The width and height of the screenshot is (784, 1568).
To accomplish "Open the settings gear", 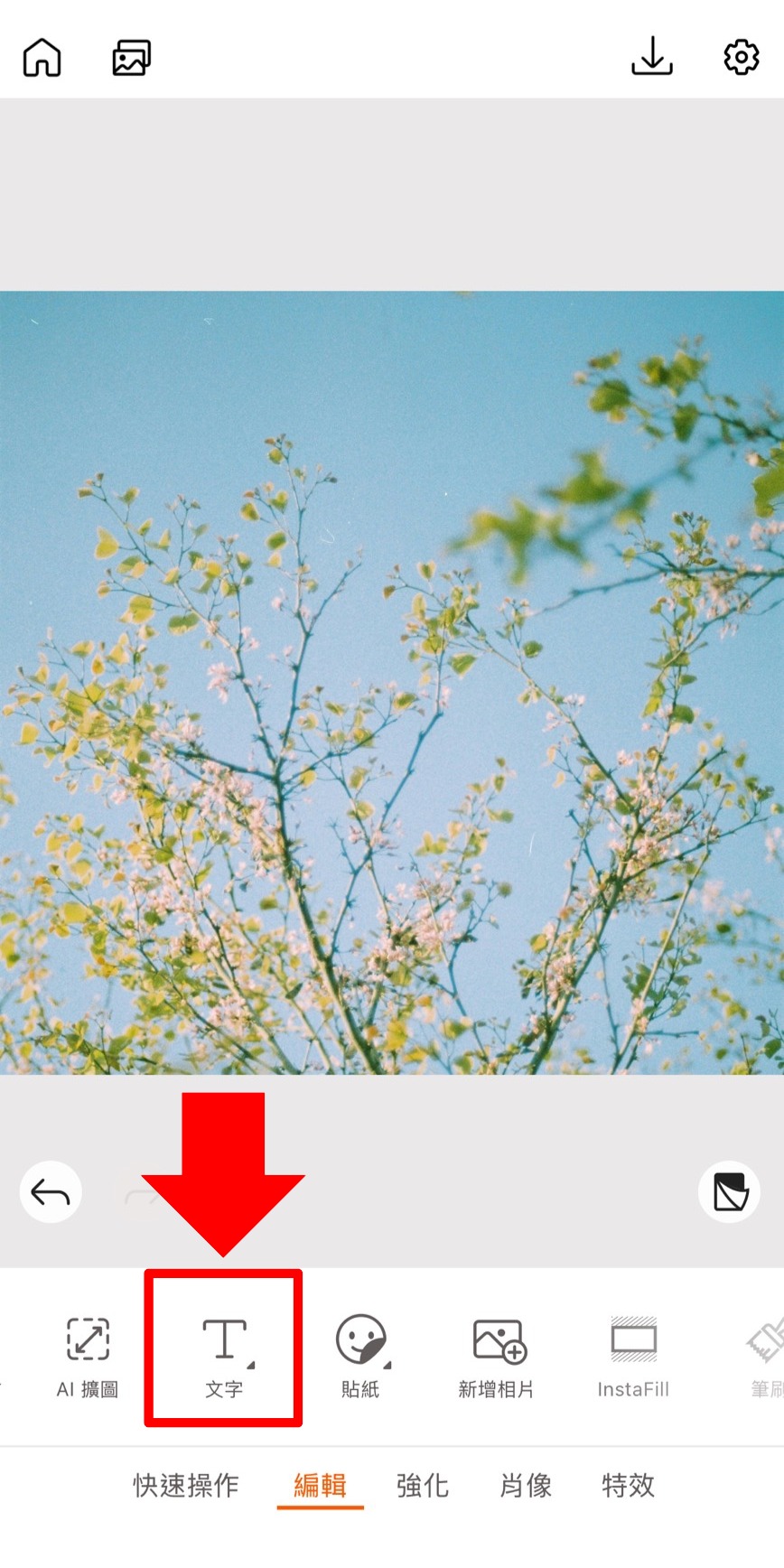I will click(741, 57).
